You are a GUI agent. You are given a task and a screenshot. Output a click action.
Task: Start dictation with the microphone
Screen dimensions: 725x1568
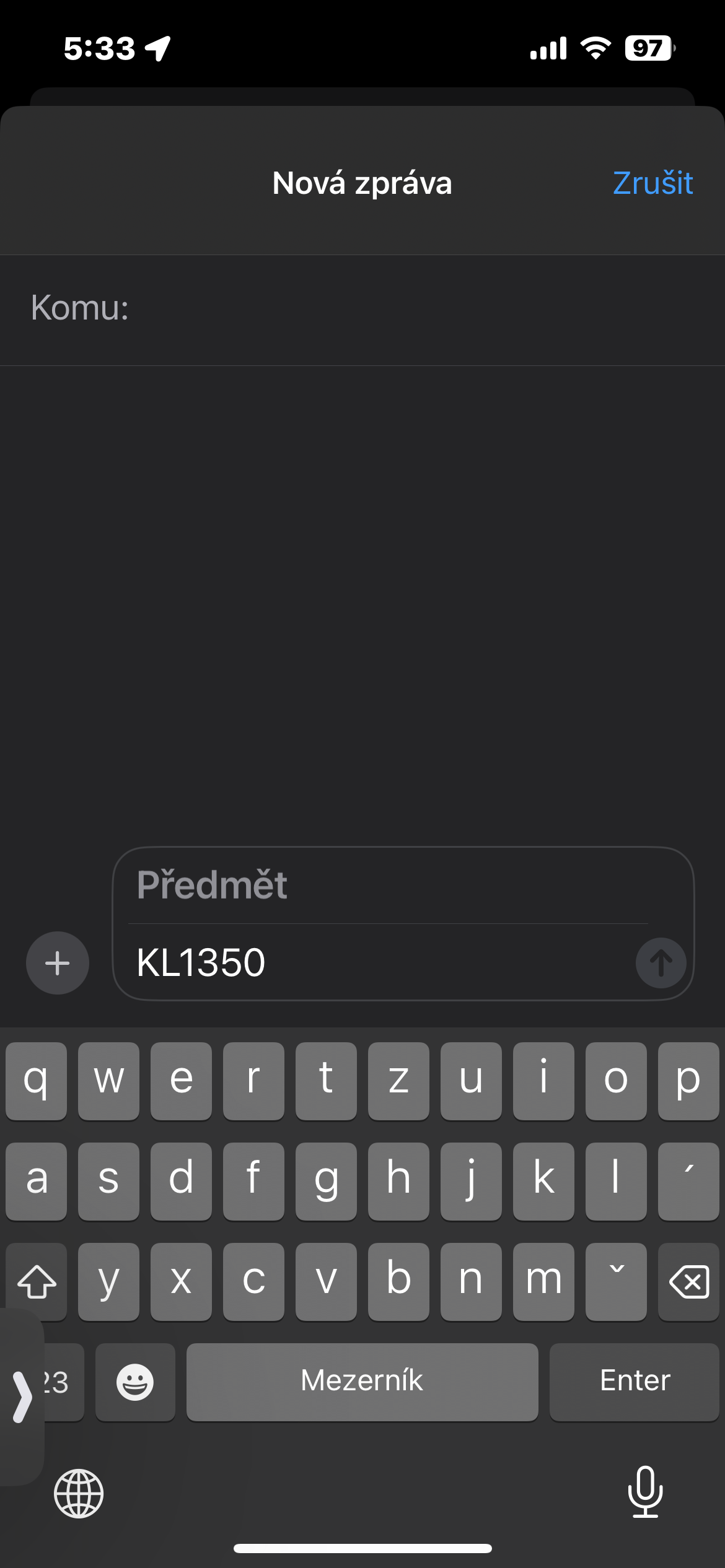click(645, 1492)
